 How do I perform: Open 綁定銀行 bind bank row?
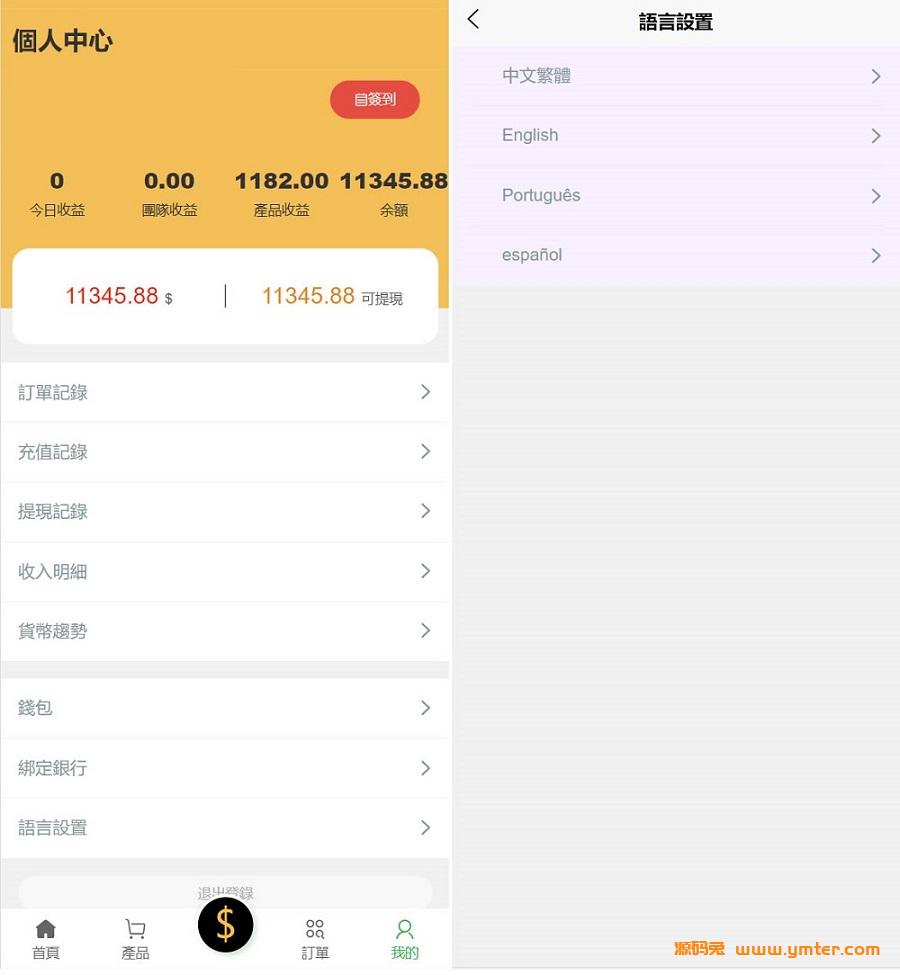point(225,768)
